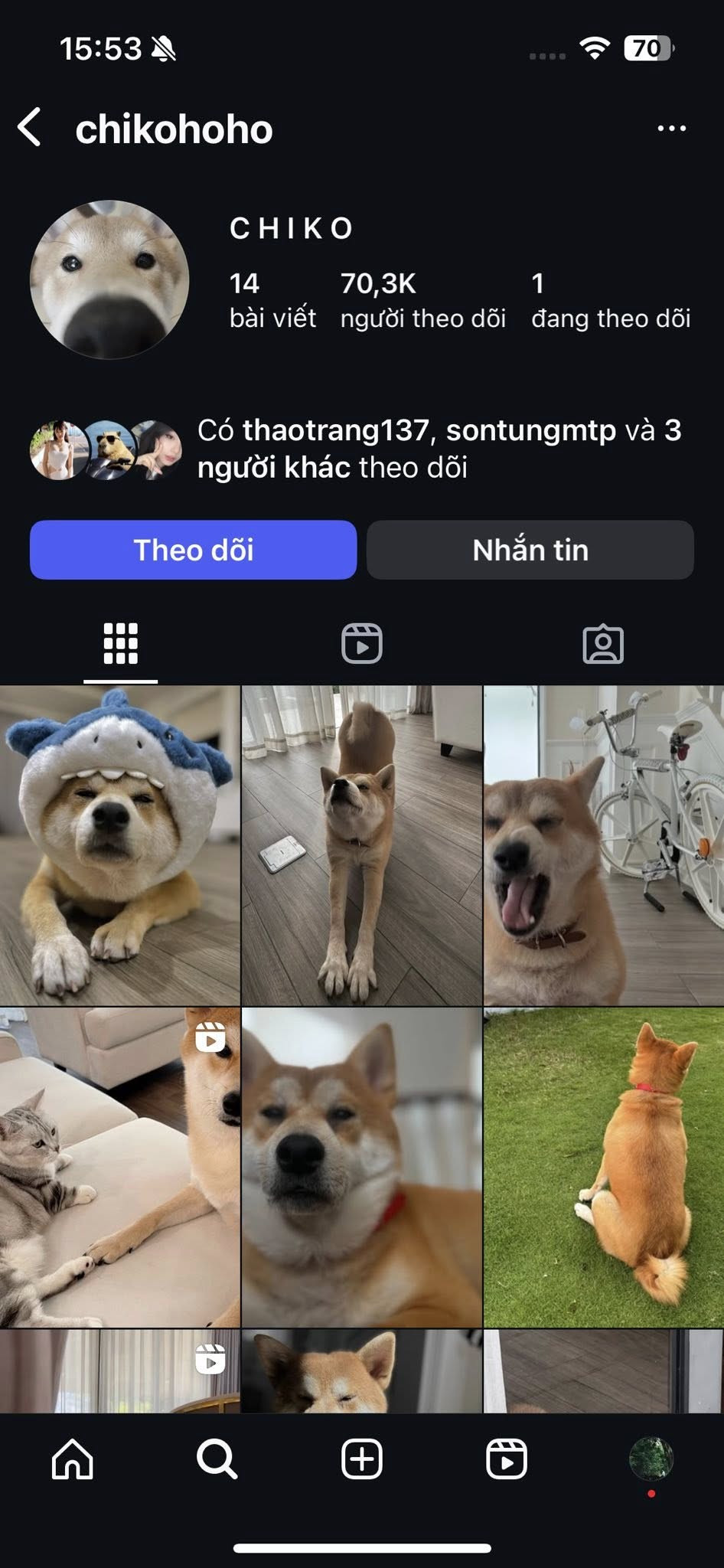
Task: Switch to the tagged photos tab
Action: [x=603, y=643]
